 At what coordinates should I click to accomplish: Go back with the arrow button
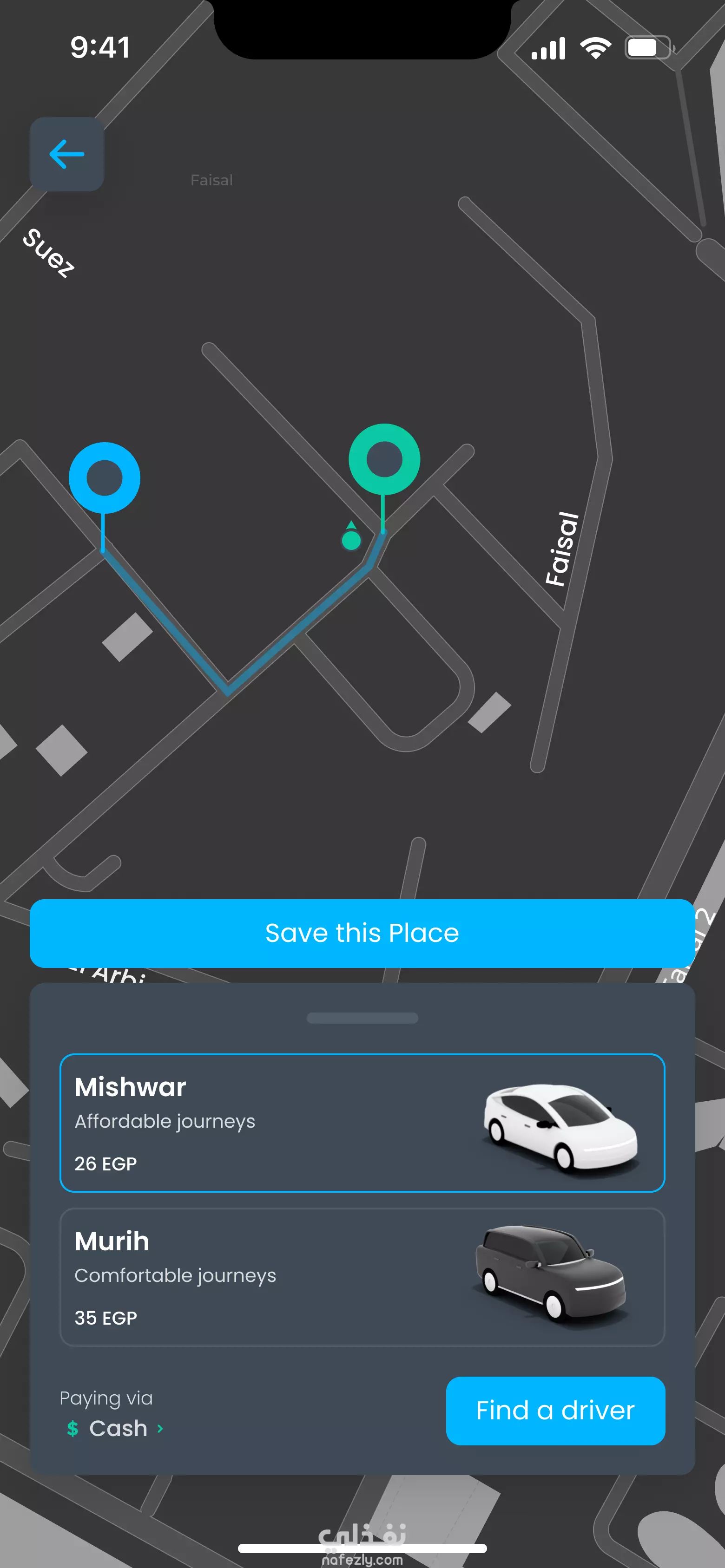pos(66,154)
